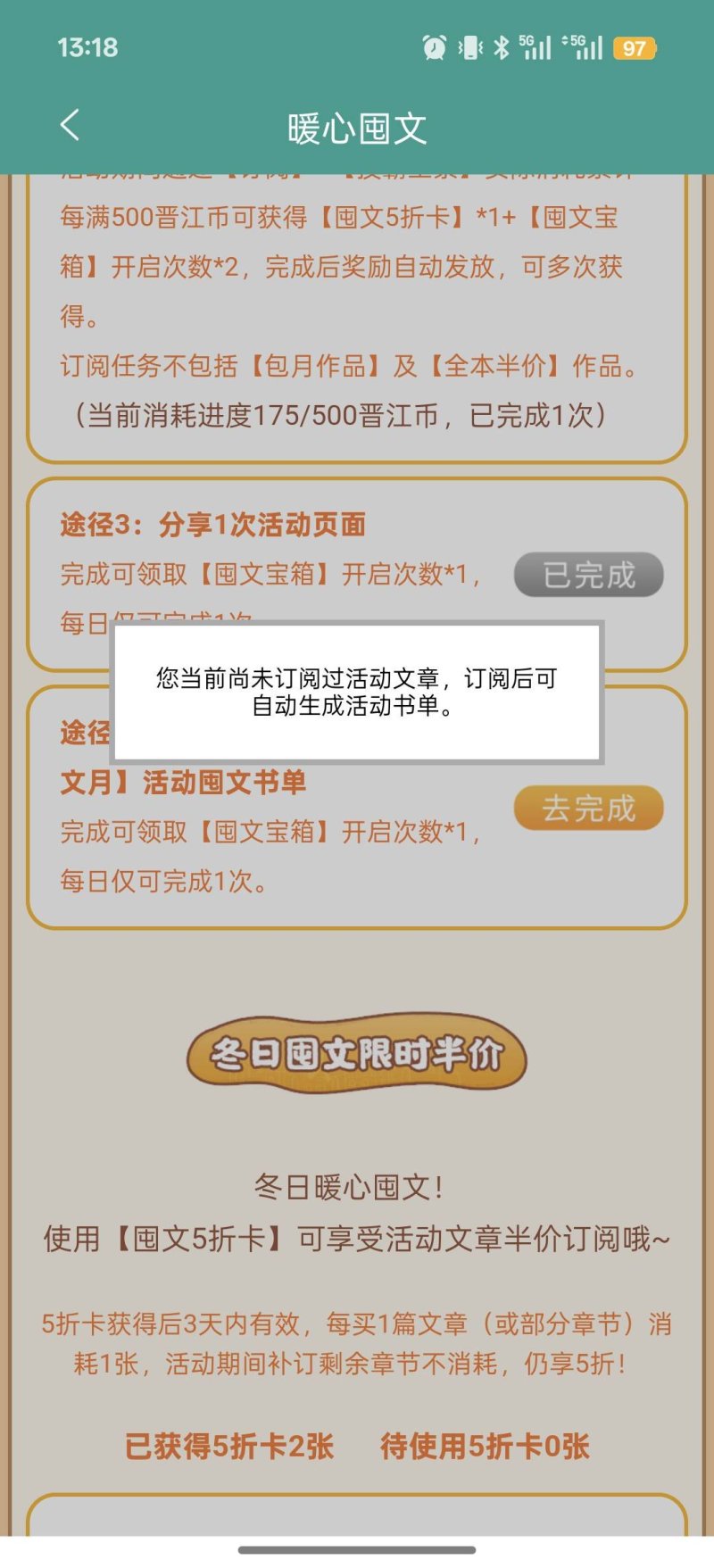
Task: Go back from 暖心囤文 page
Action: click(x=70, y=126)
